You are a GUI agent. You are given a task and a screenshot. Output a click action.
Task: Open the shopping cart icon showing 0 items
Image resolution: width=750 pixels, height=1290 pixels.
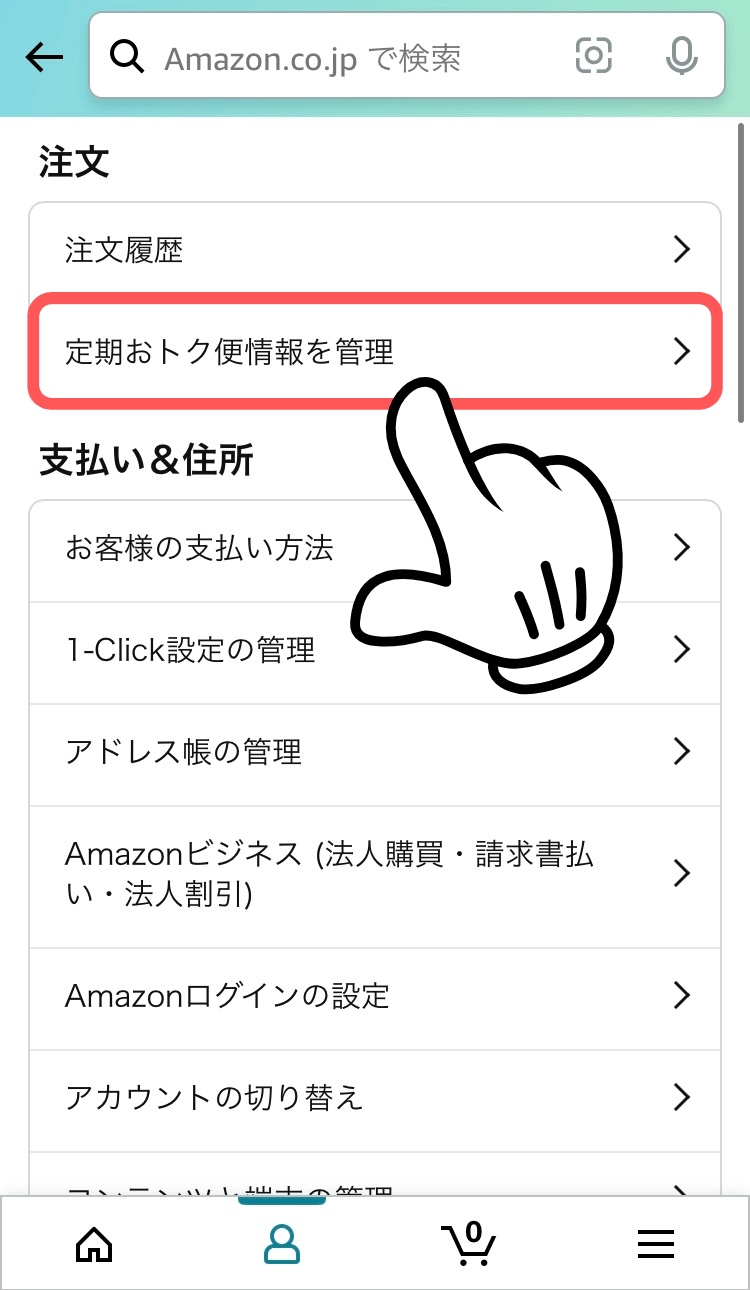coord(468,1243)
